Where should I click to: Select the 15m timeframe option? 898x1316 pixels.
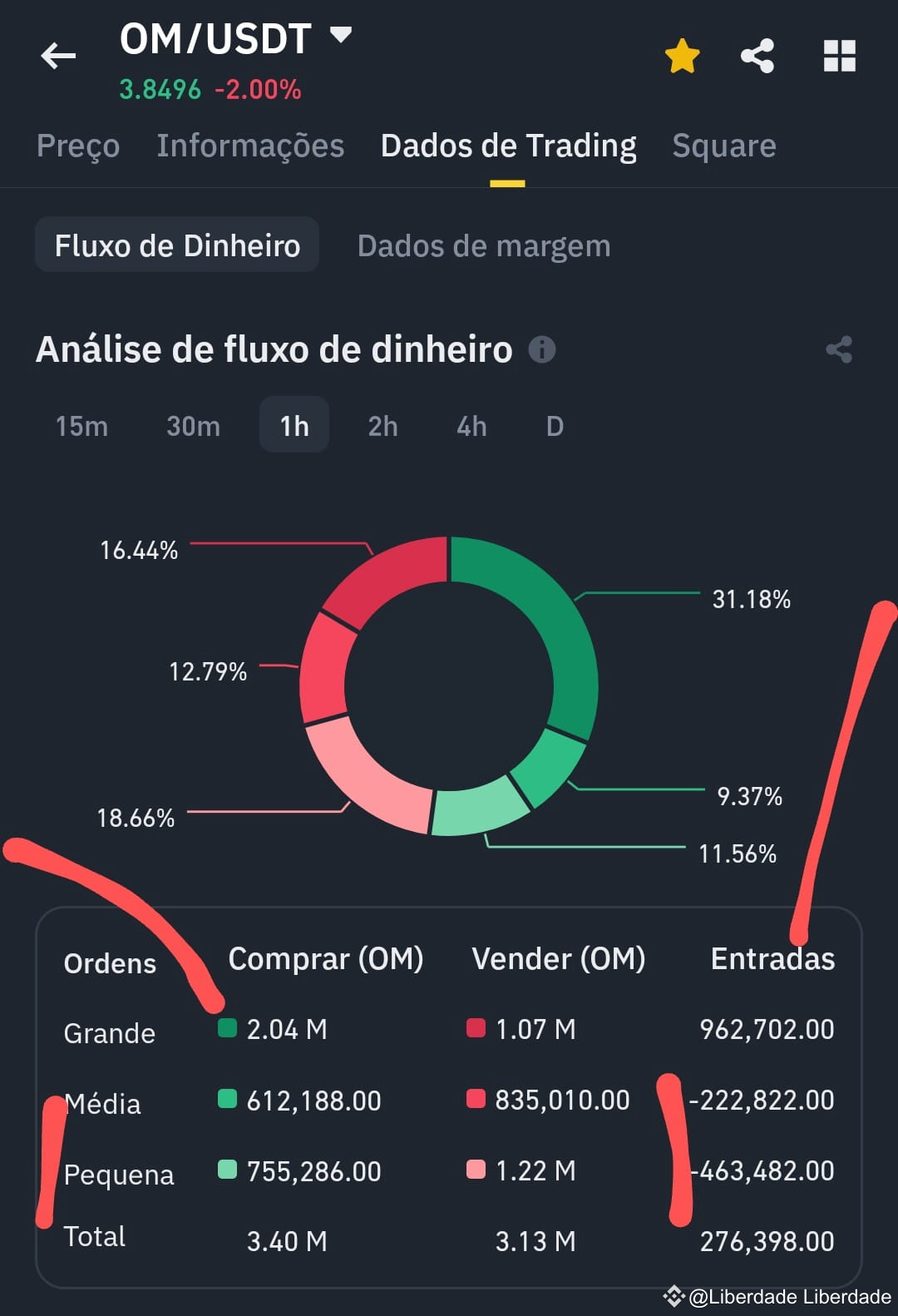(x=81, y=425)
